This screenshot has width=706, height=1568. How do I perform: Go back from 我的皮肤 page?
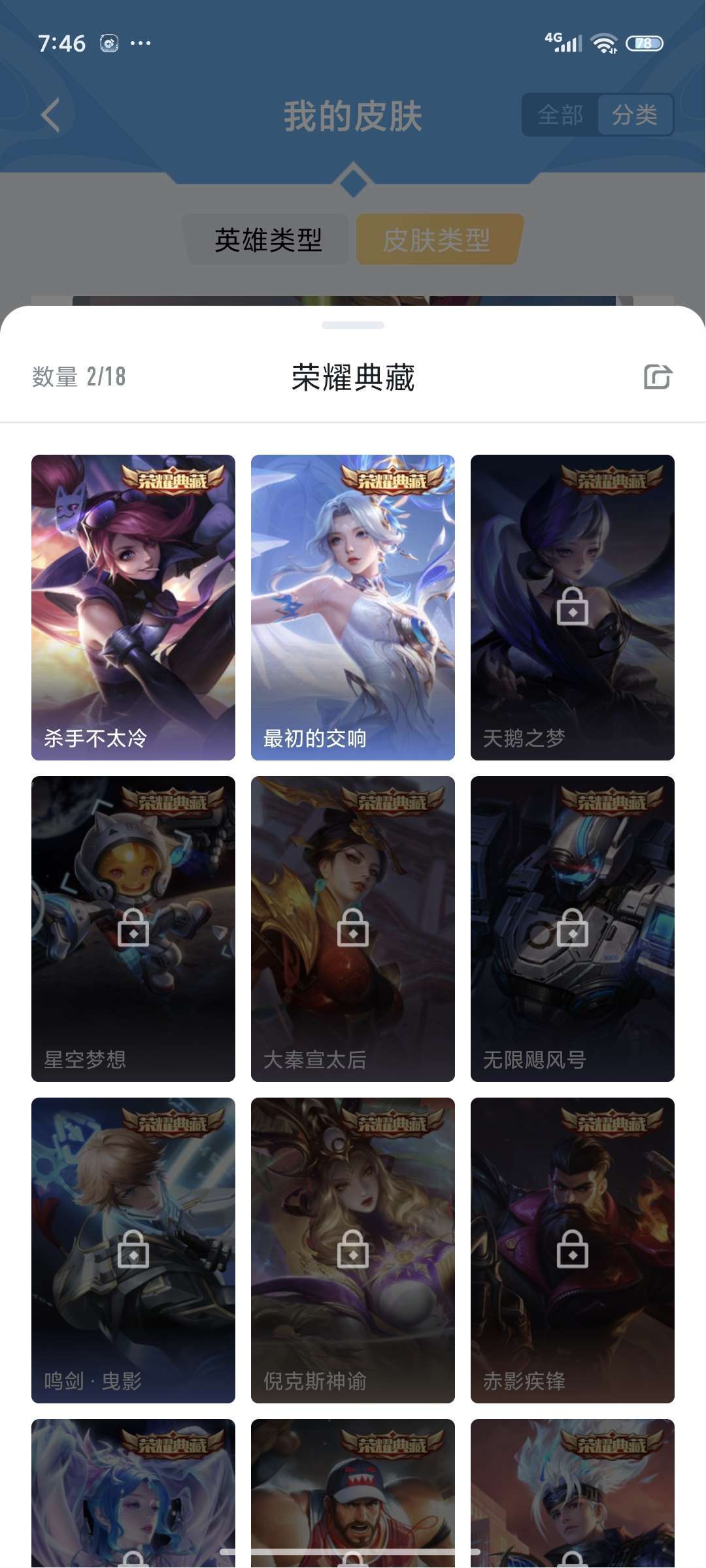pyautogui.click(x=50, y=116)
